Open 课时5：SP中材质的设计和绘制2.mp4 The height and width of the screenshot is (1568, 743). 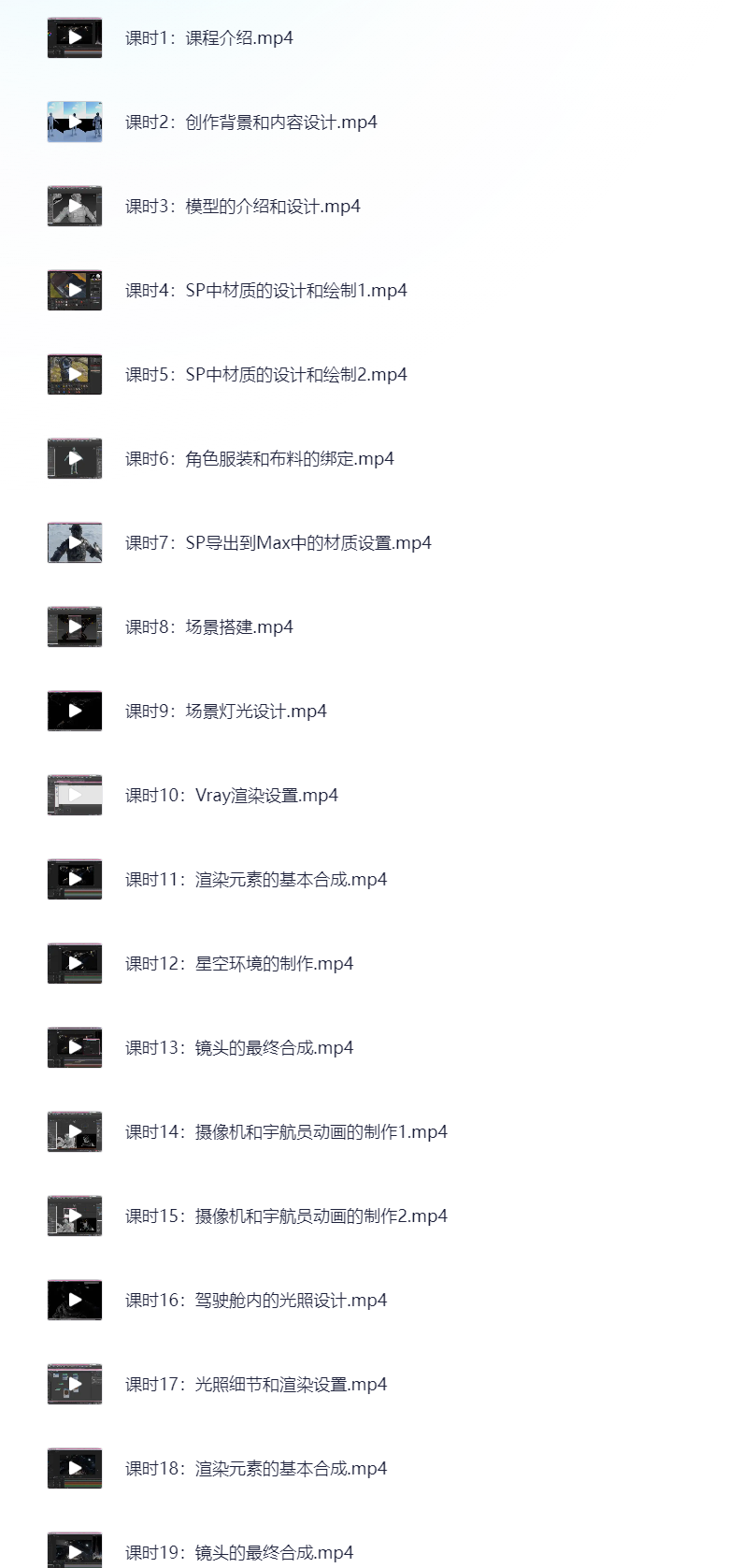click(265, 375)
